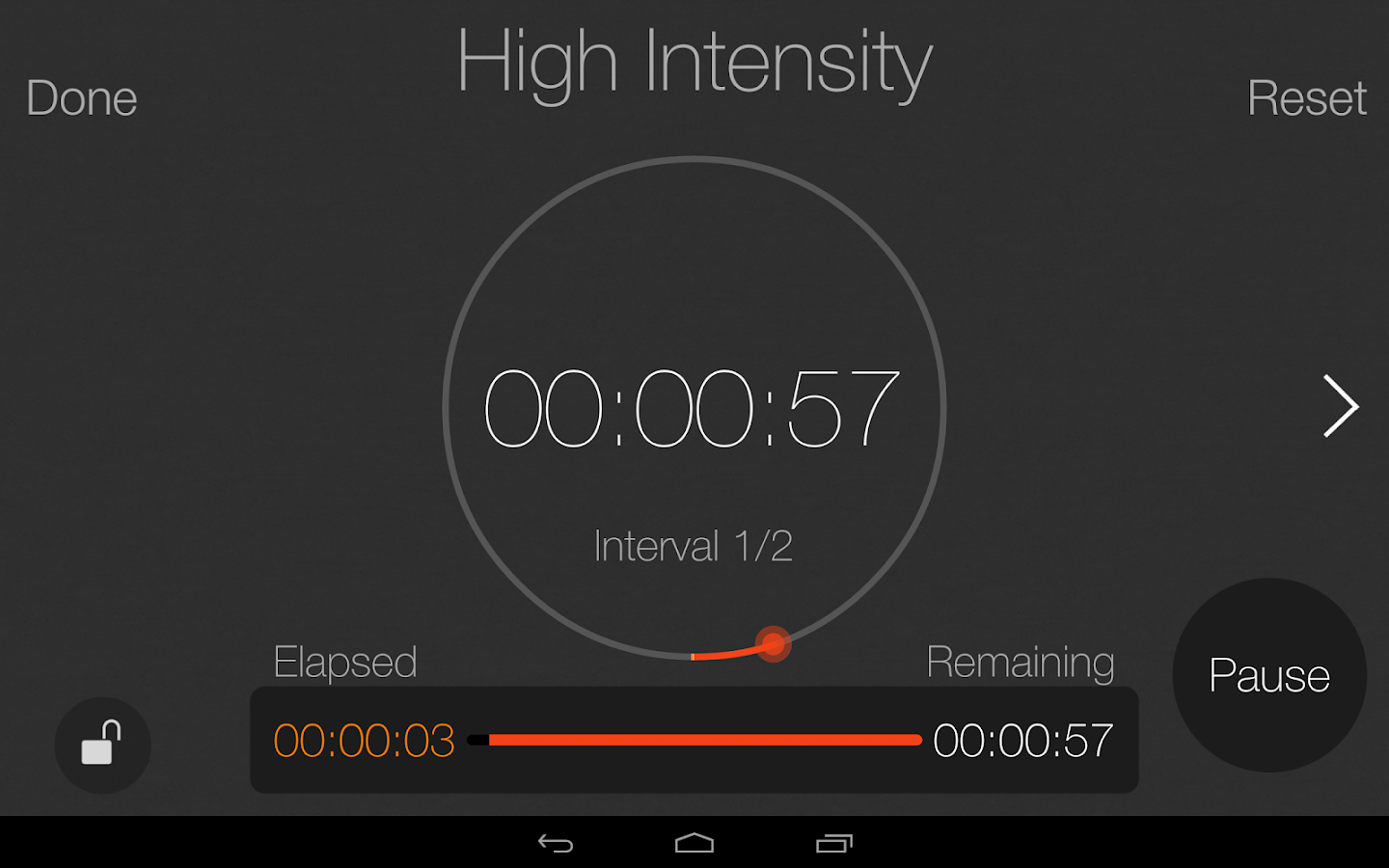
Task: Reset the interval timer
Action: 1306,98
